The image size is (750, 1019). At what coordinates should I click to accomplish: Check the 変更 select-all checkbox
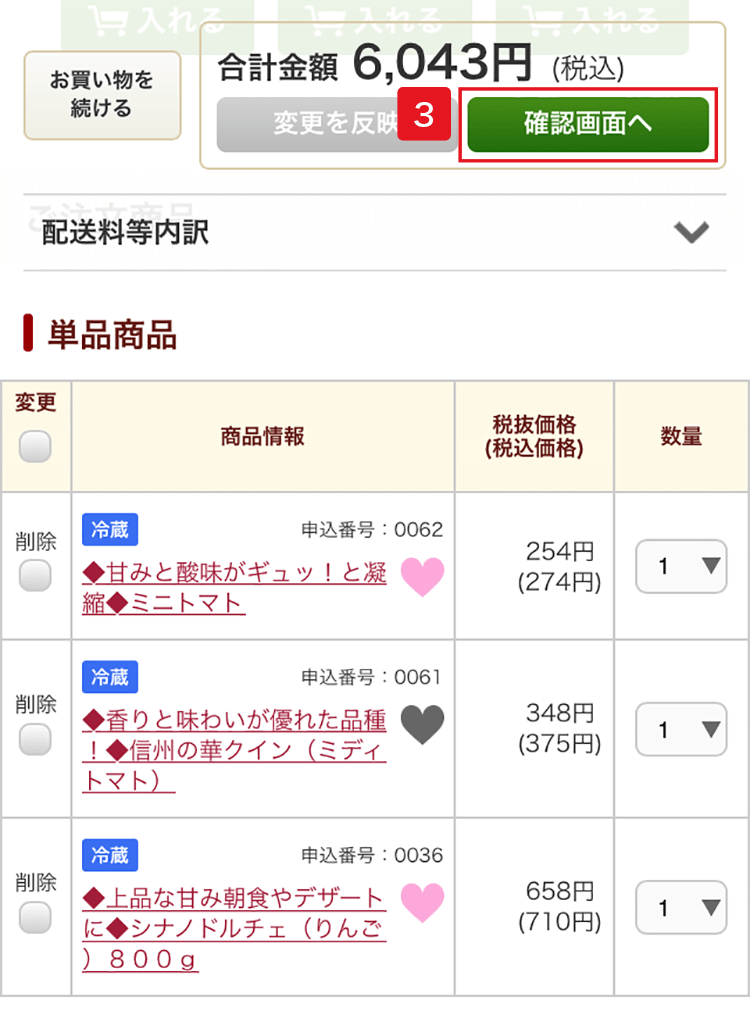(36, 447)
